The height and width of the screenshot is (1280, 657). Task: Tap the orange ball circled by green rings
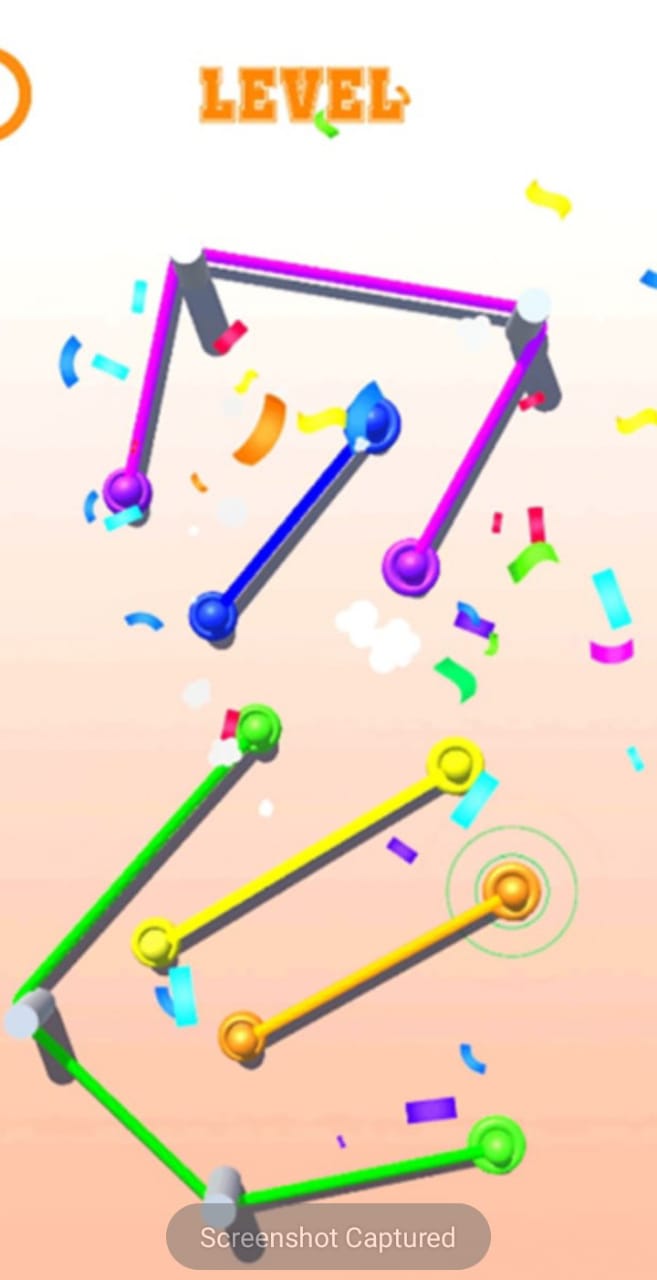pos(512,889)
